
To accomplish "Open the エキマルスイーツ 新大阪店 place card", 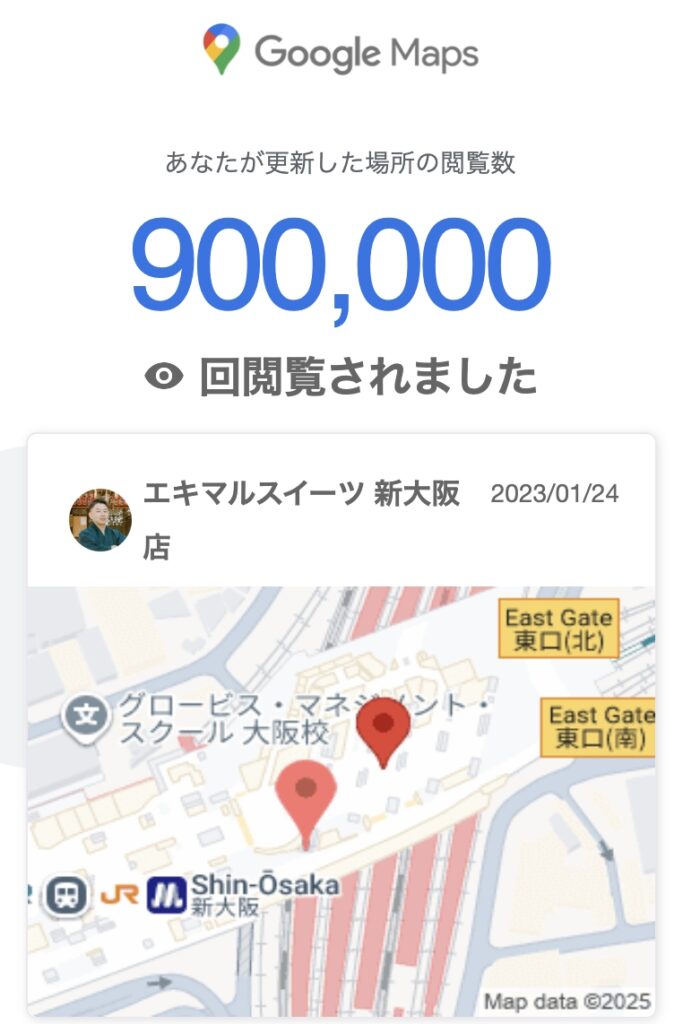I will (301, 495).
